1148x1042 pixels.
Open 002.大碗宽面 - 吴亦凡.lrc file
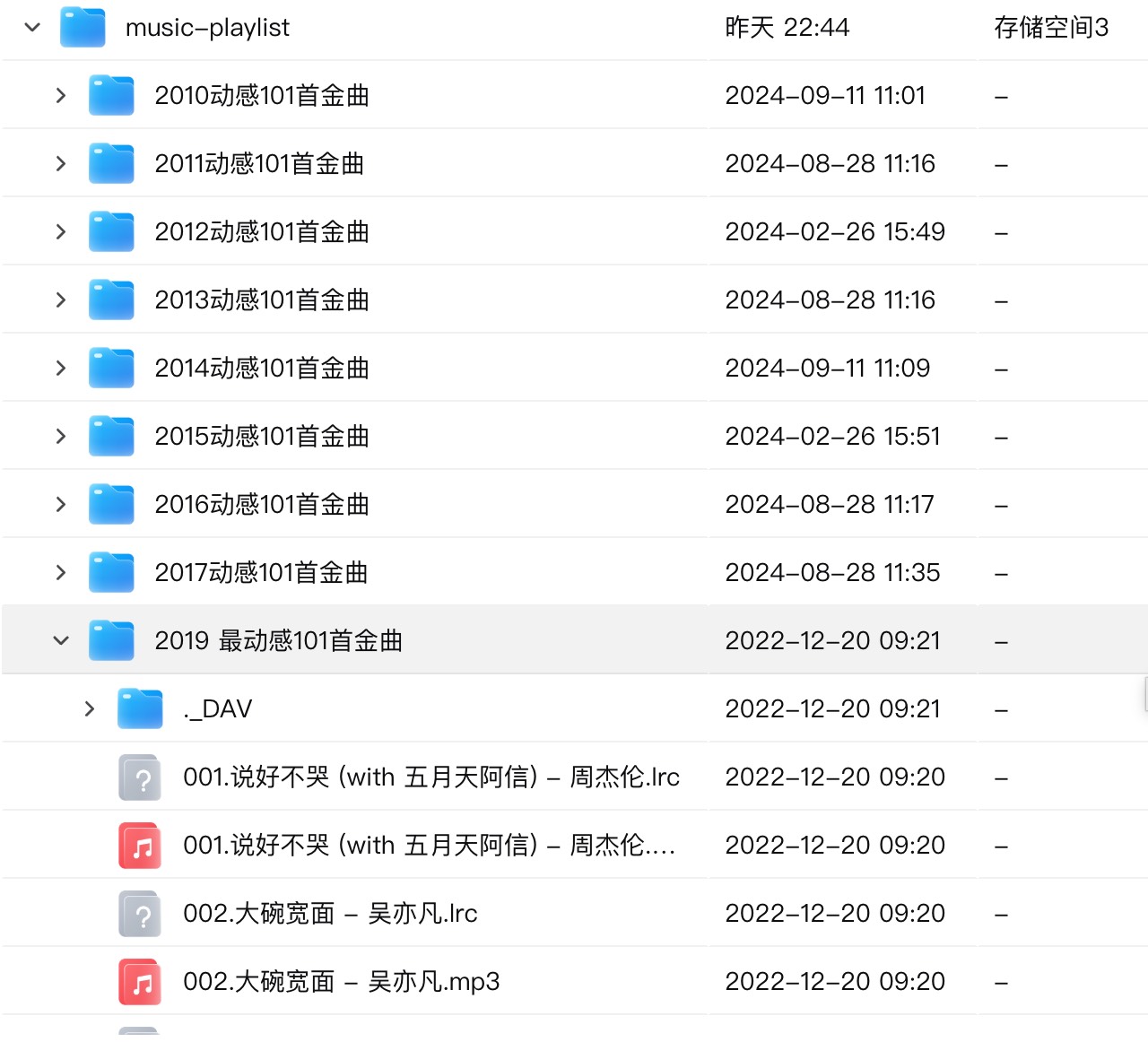(330, 913)
